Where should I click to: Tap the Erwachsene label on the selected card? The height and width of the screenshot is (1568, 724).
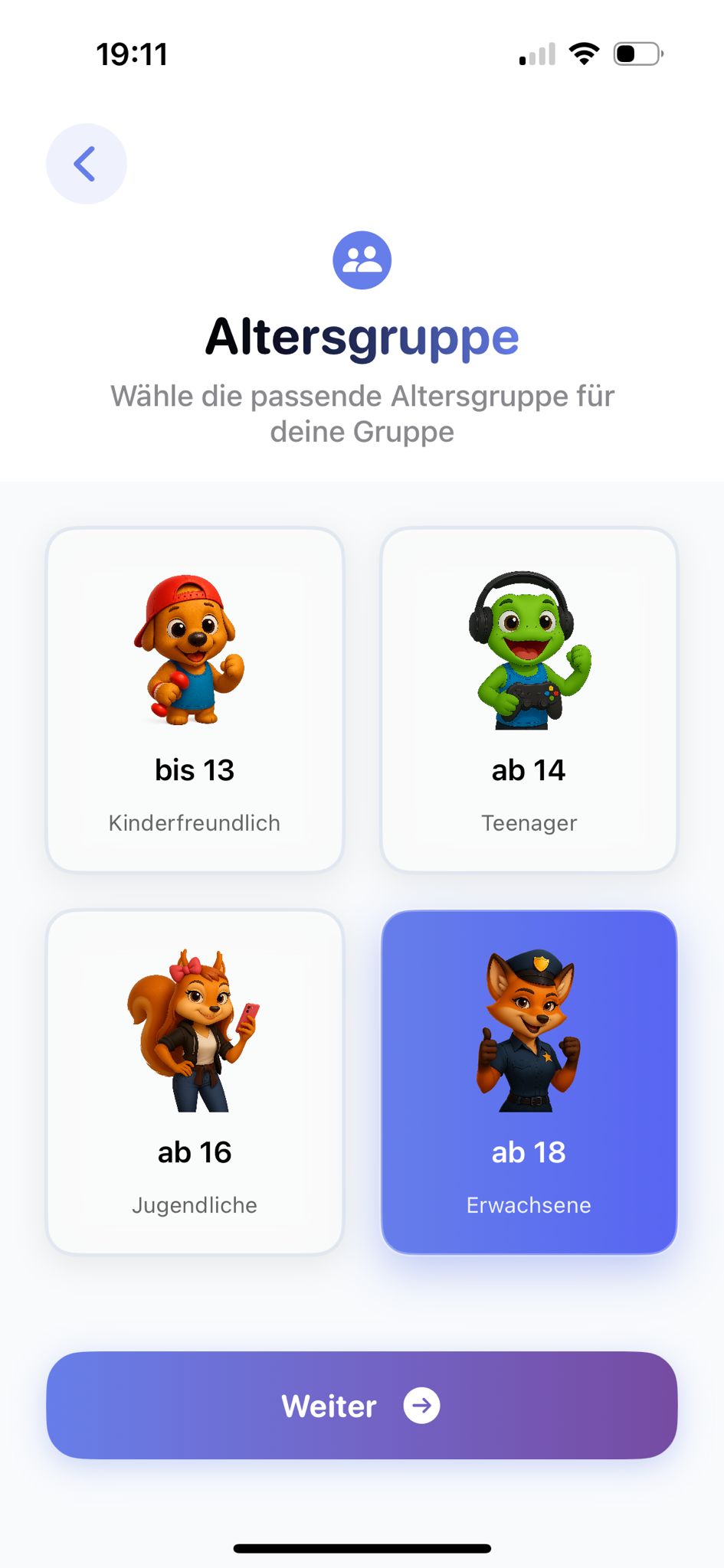tap(528, 1204)
